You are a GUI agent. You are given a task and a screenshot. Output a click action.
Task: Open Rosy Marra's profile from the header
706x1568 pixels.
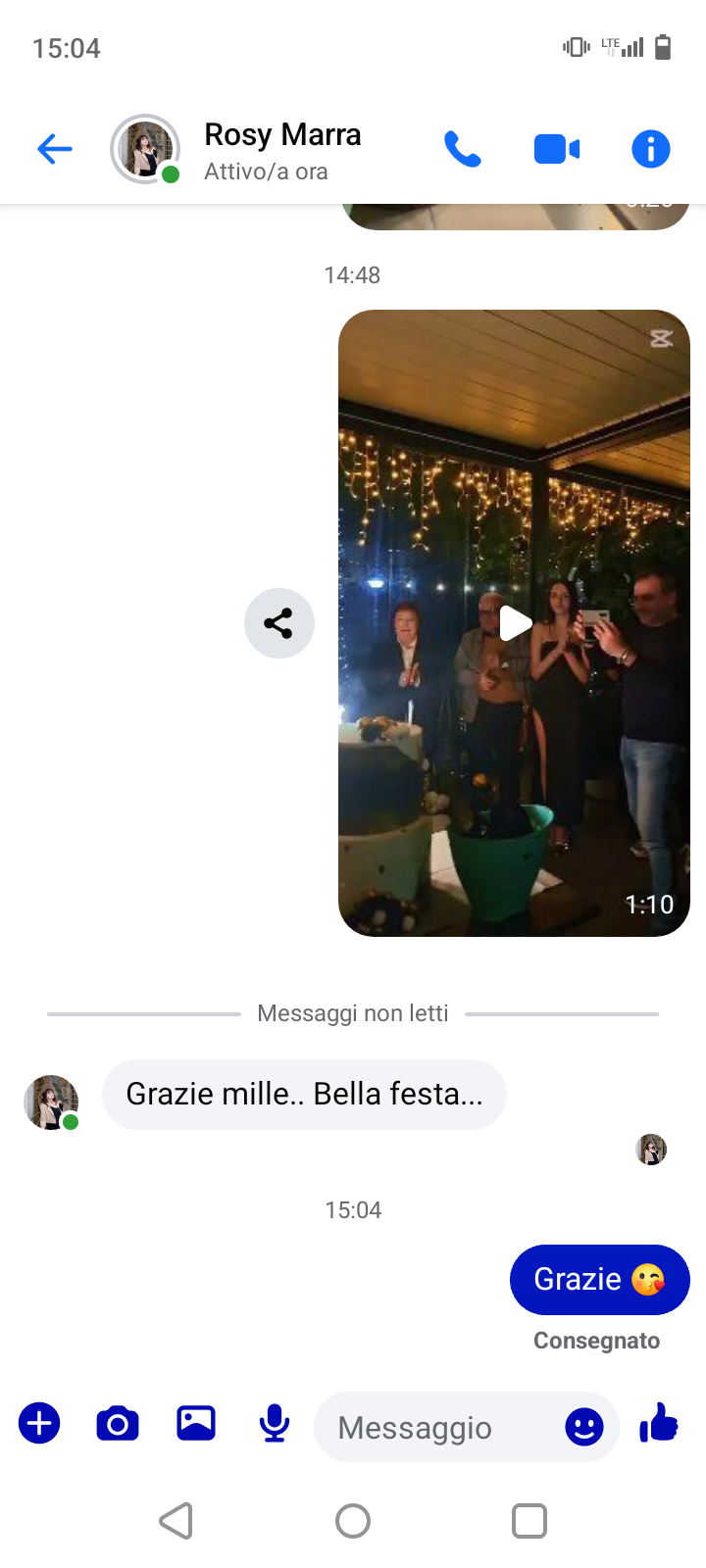coord(282,149)
